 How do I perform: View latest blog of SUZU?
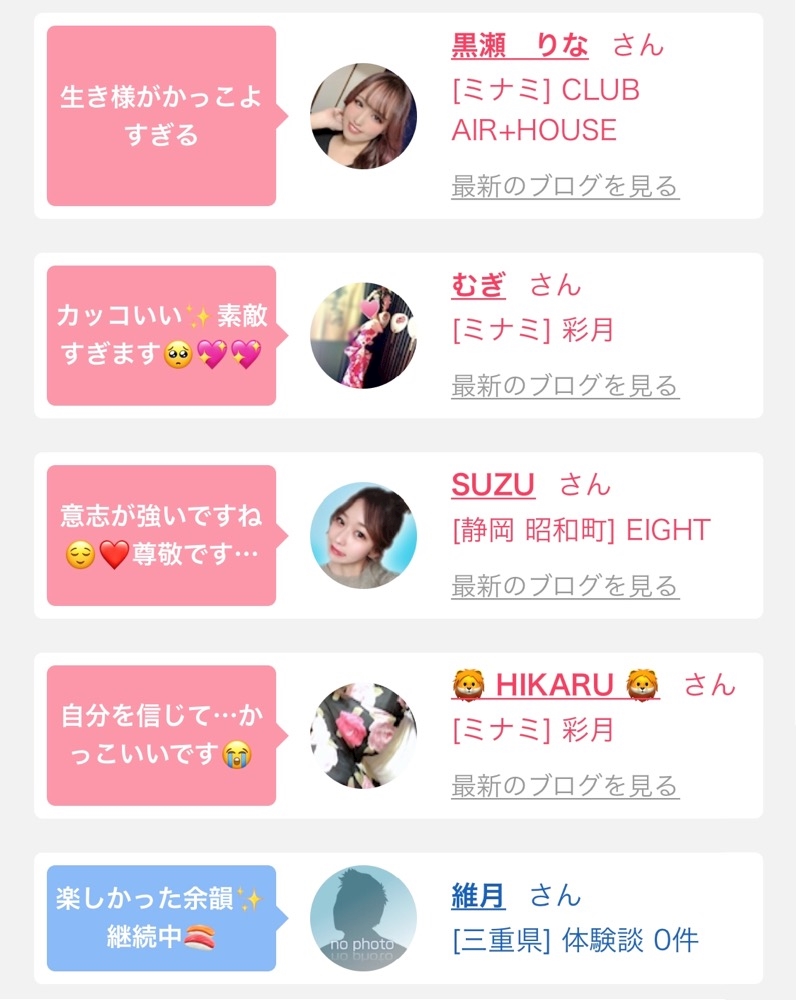565,586
